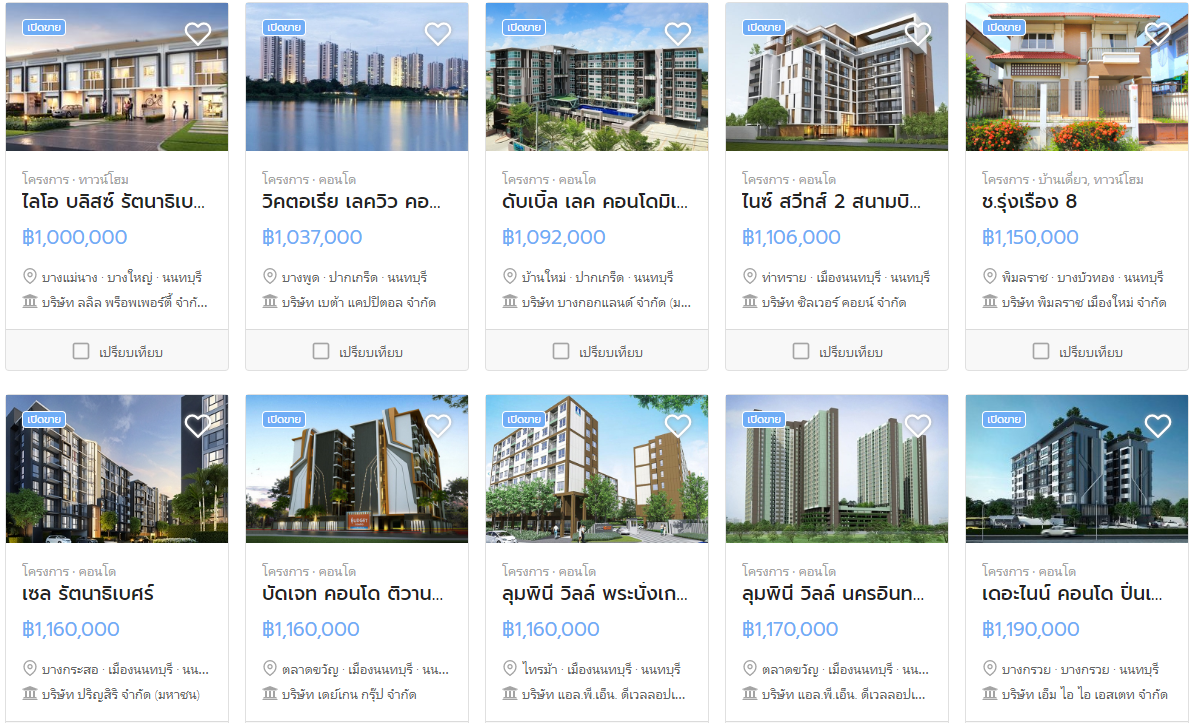Open the เซล รัตนาธิเบศร์ condo card
This screenshot has height=723, width=1189.
pos(88,594)
